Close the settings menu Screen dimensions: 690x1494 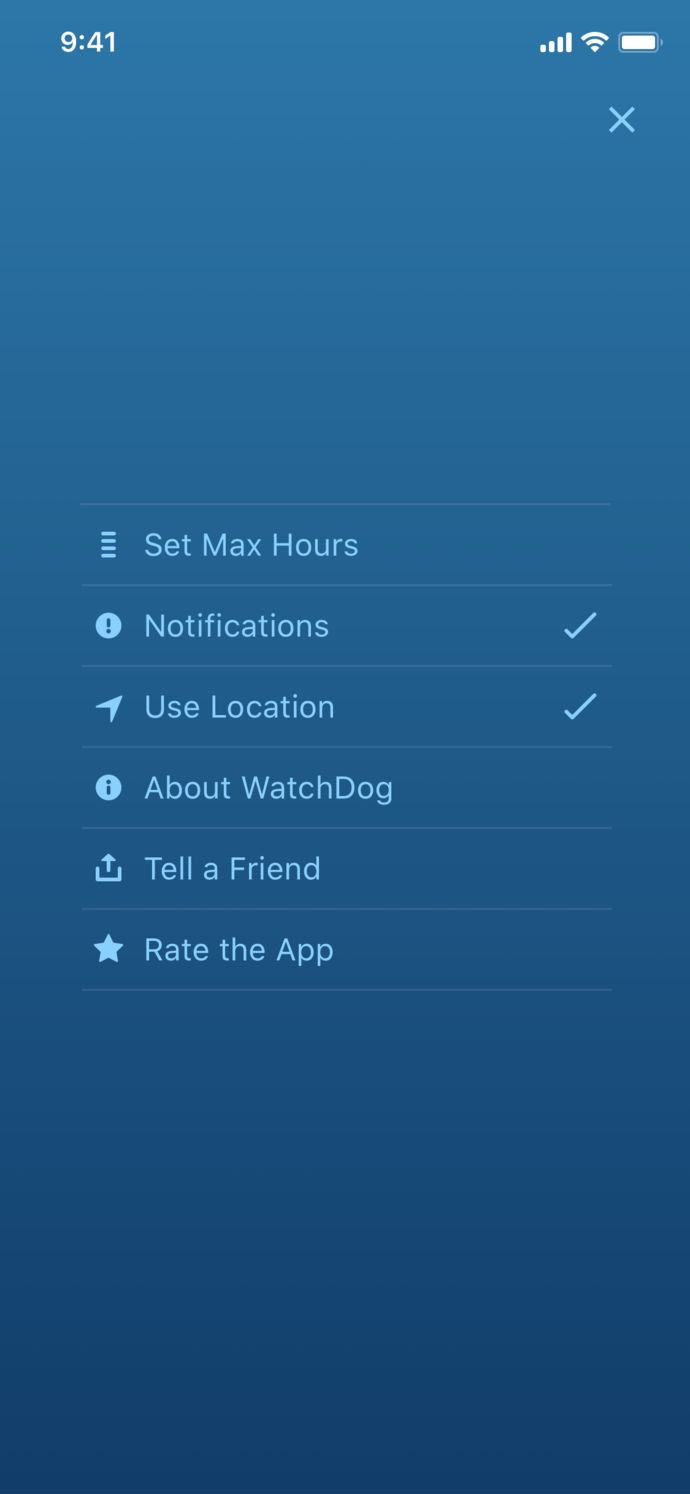(621, 120)
